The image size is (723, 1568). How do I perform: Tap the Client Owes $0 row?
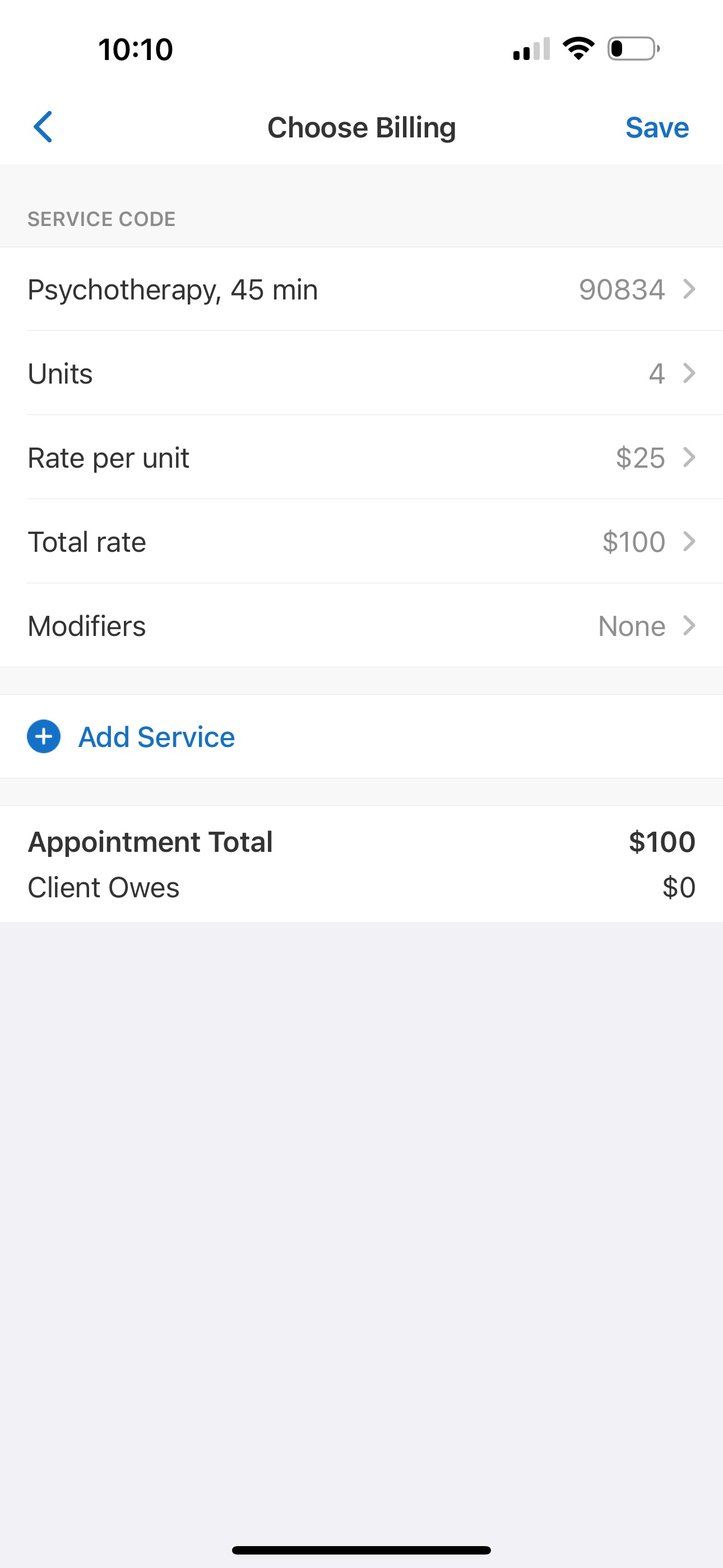coord(361,888)
